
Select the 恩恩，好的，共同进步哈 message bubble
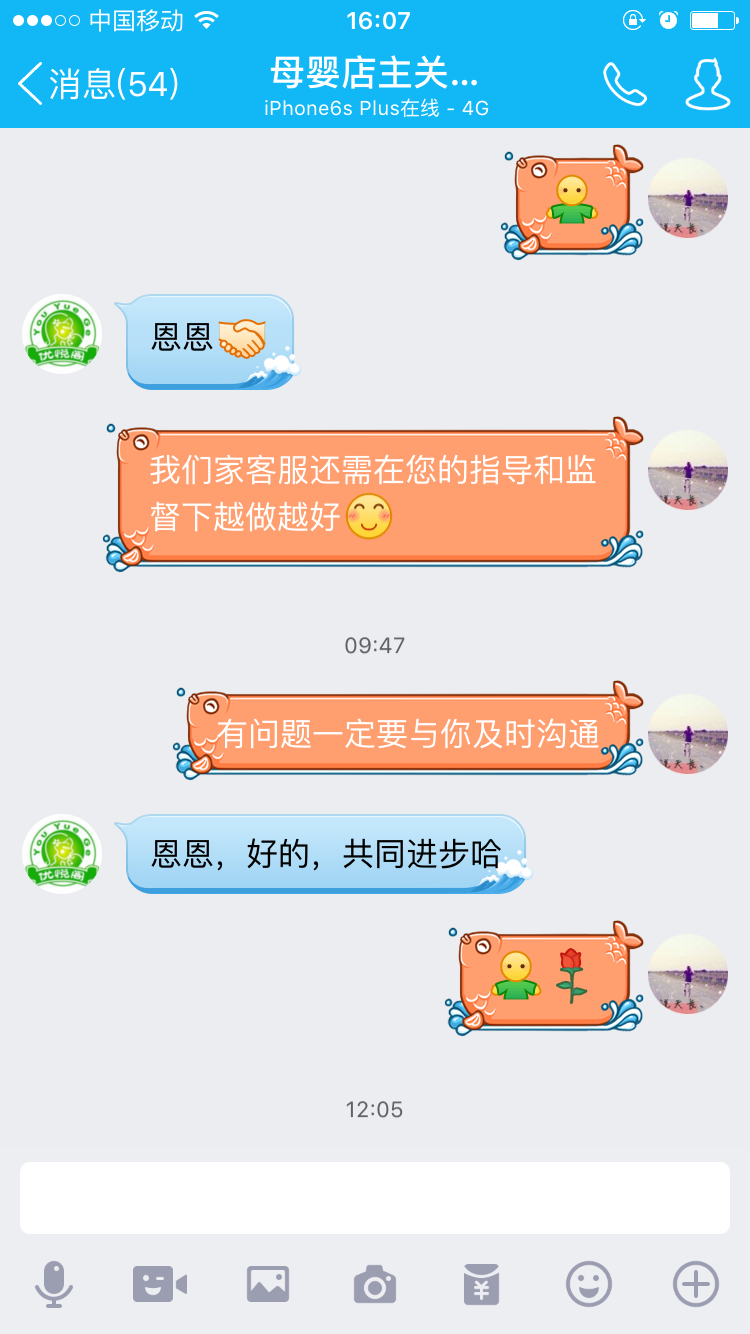(x=326, y=854)
